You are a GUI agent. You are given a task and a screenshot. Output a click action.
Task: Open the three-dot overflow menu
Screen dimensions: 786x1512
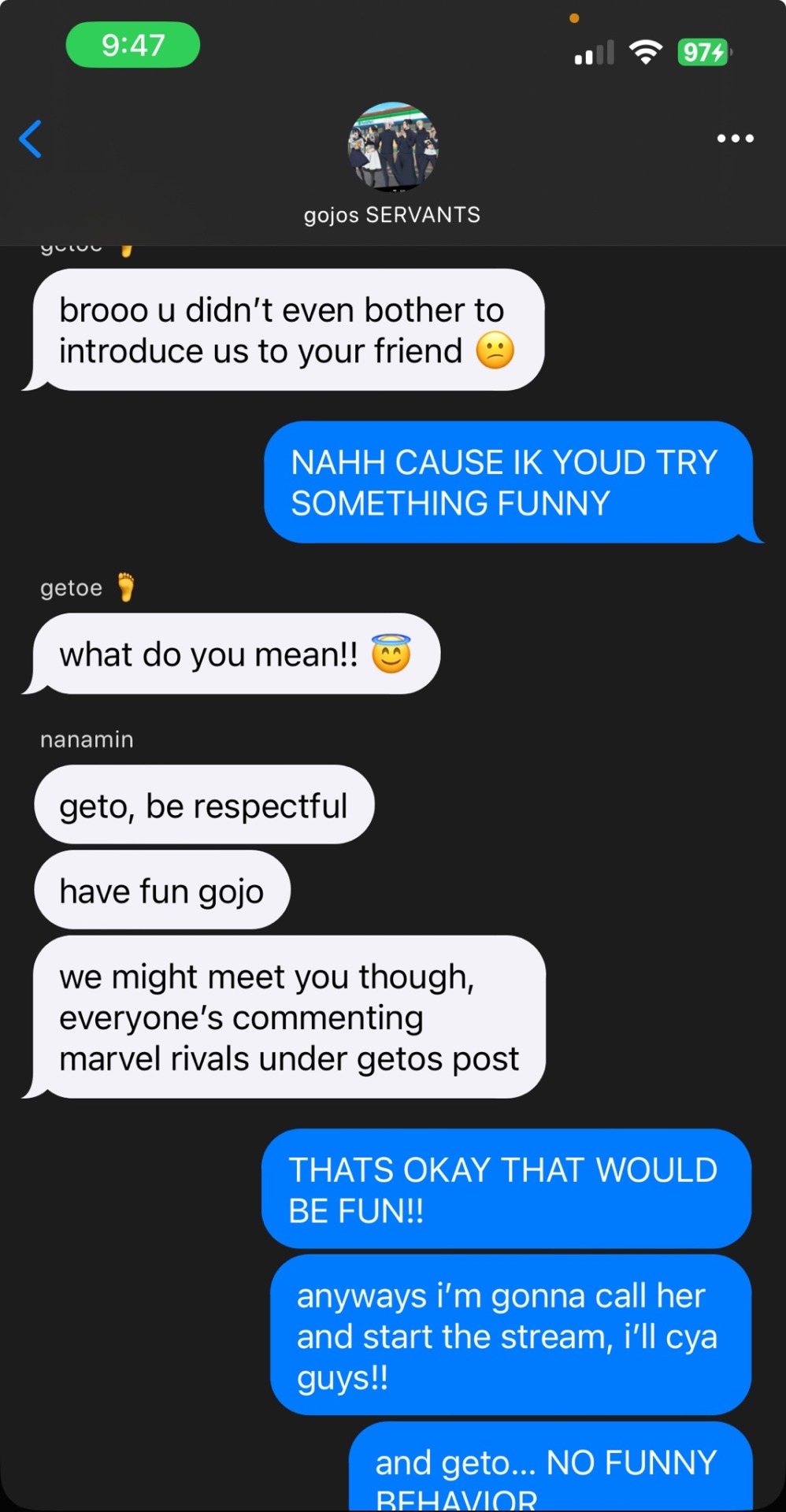(x=735, y=139)
